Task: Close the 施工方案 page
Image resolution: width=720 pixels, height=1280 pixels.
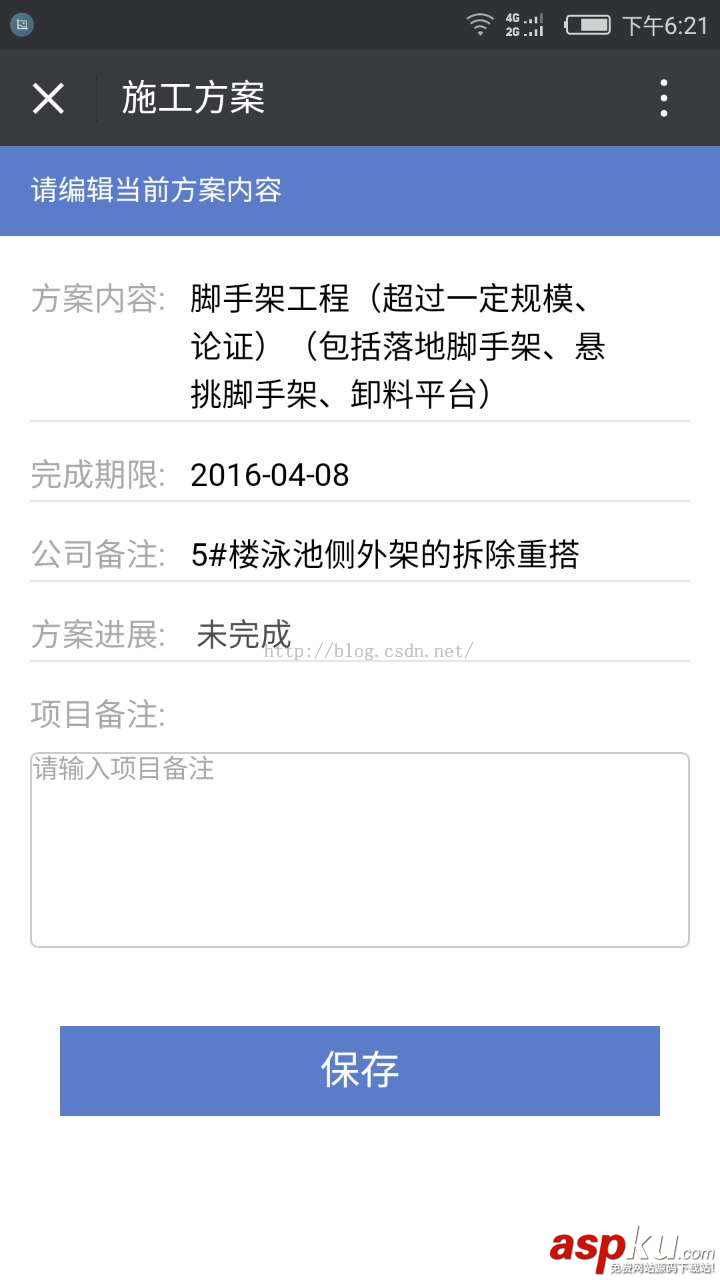Action: tap(48, 98)
